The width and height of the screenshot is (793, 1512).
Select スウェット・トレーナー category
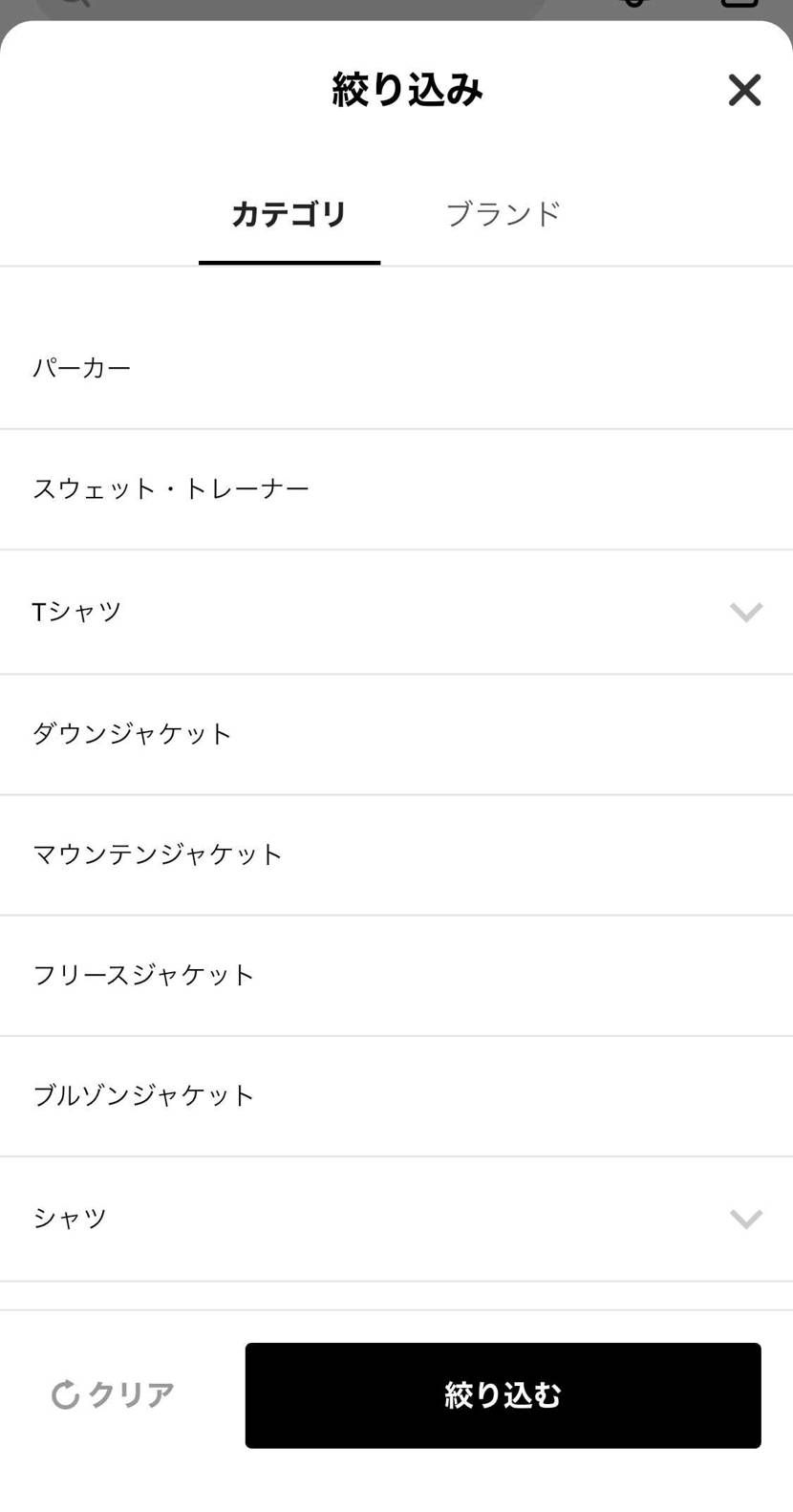point(171,489)
